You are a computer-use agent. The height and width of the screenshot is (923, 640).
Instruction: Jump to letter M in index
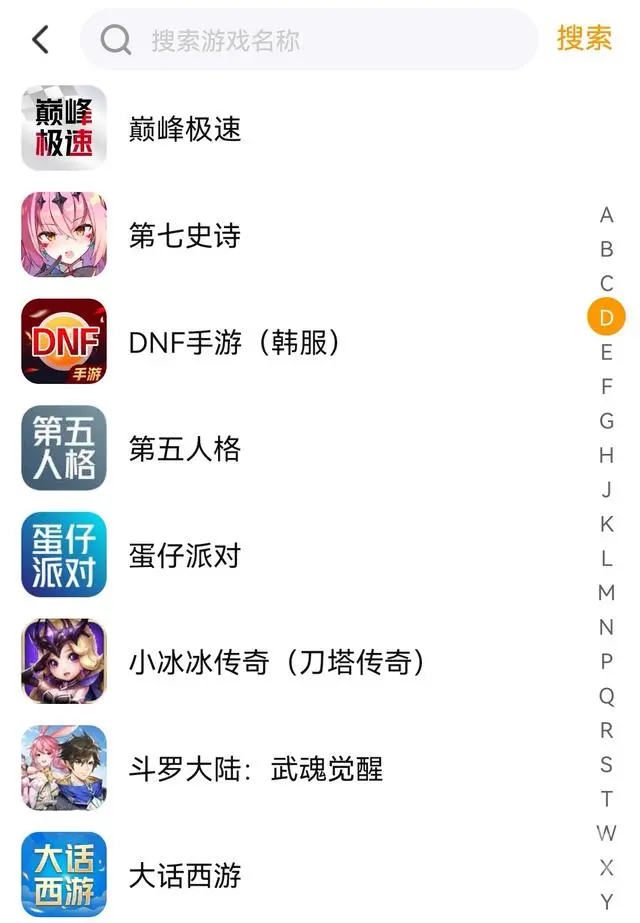pyautogui.click(x=606, y=593)
